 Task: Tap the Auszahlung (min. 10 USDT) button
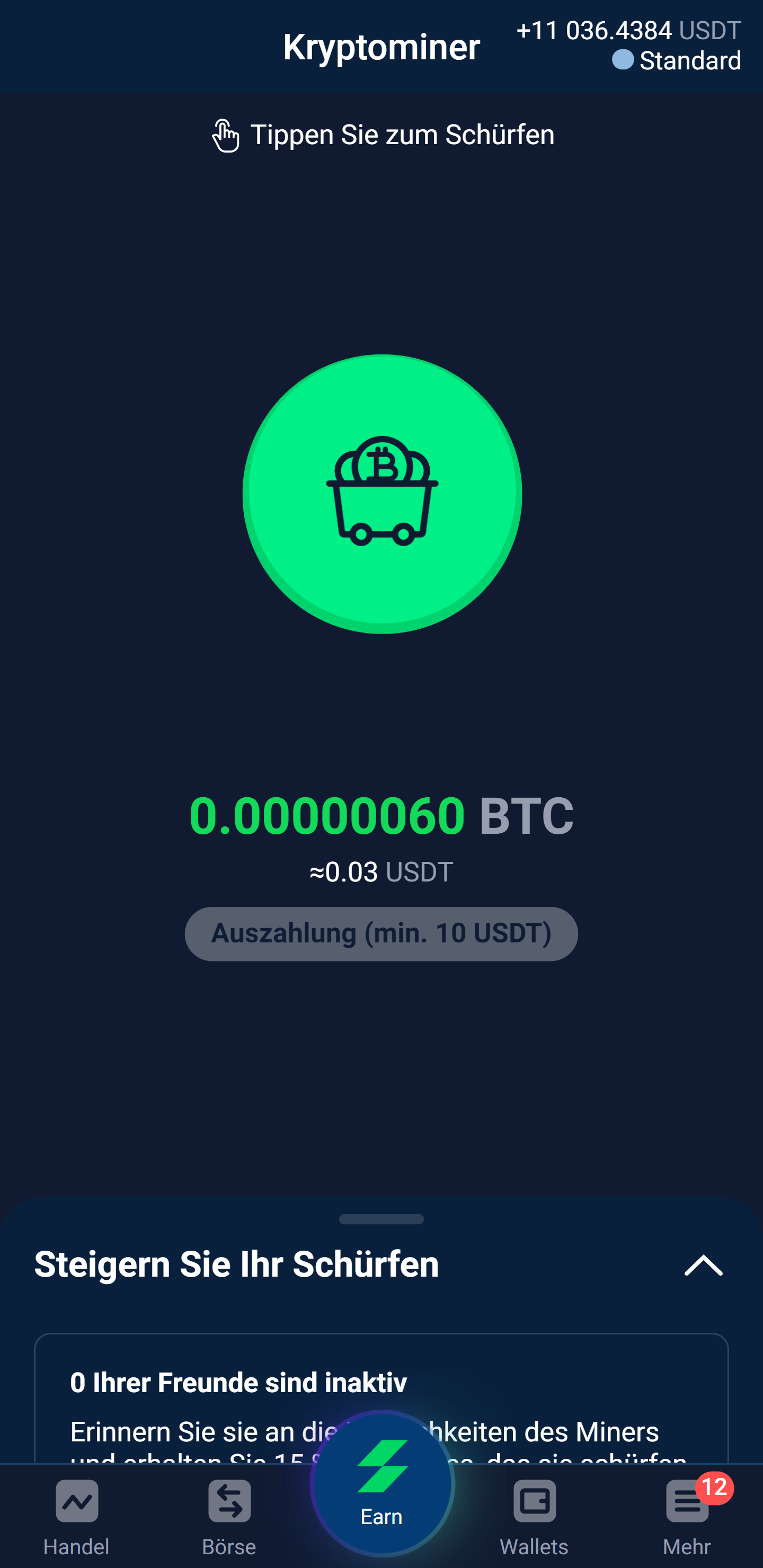381,933
